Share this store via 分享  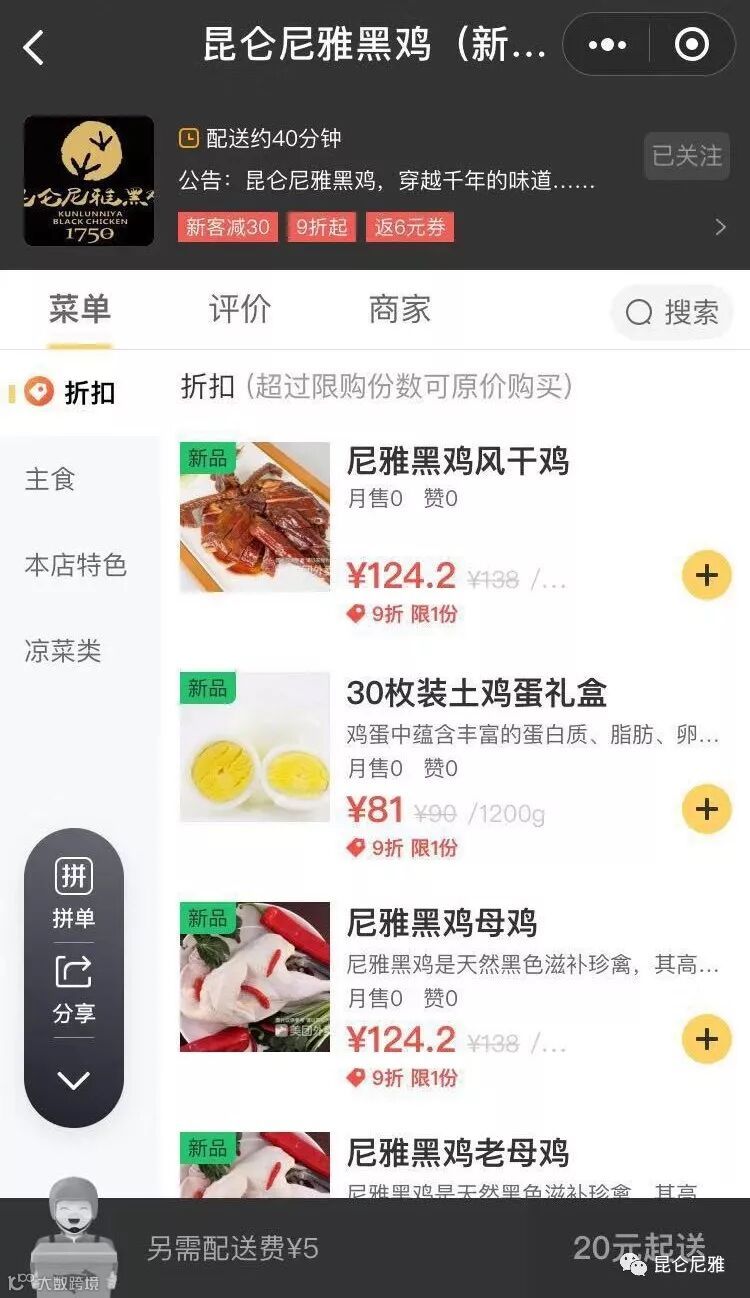(74, 988)
